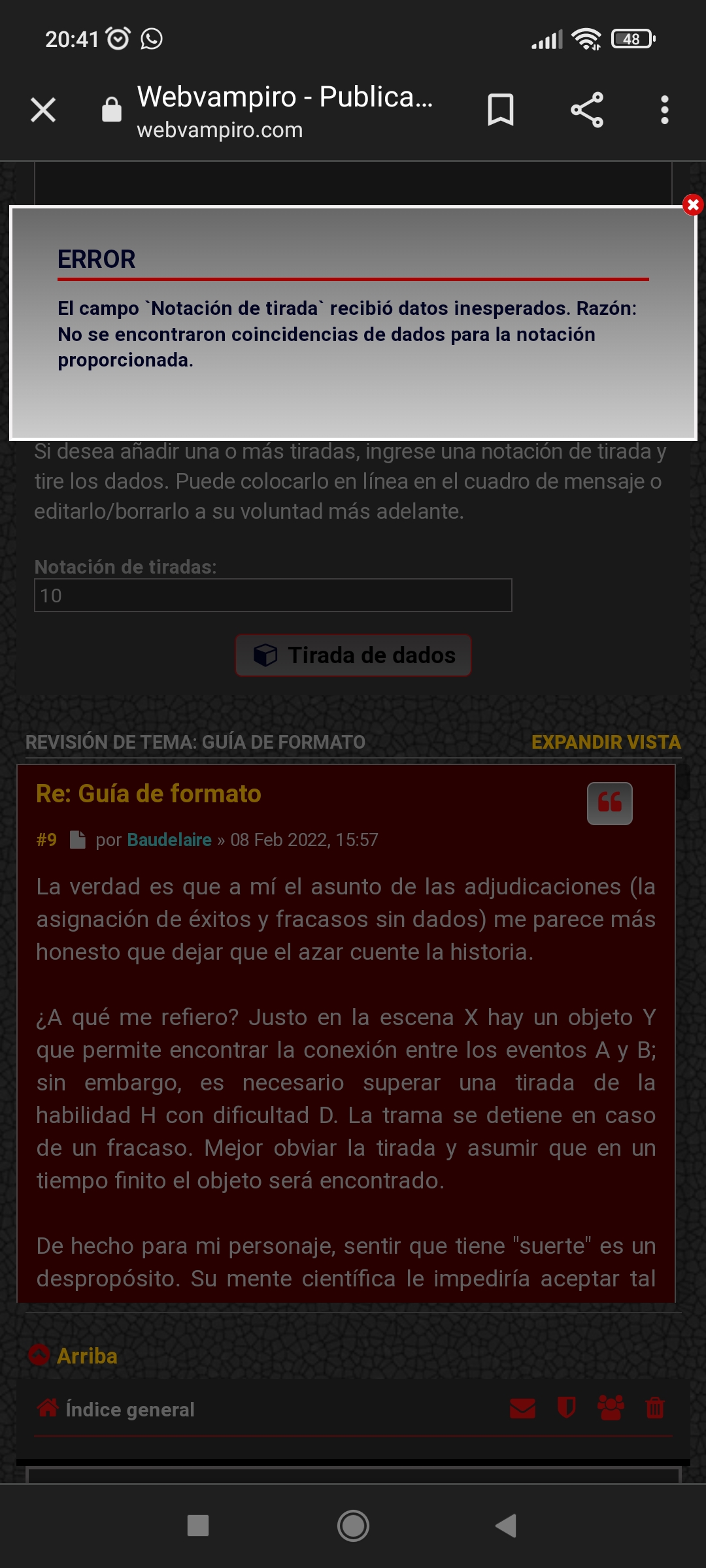Viewport: 706px width, 1568px height.
Task: Open post #9 permalink icon
Action: (x=77, y=840)
